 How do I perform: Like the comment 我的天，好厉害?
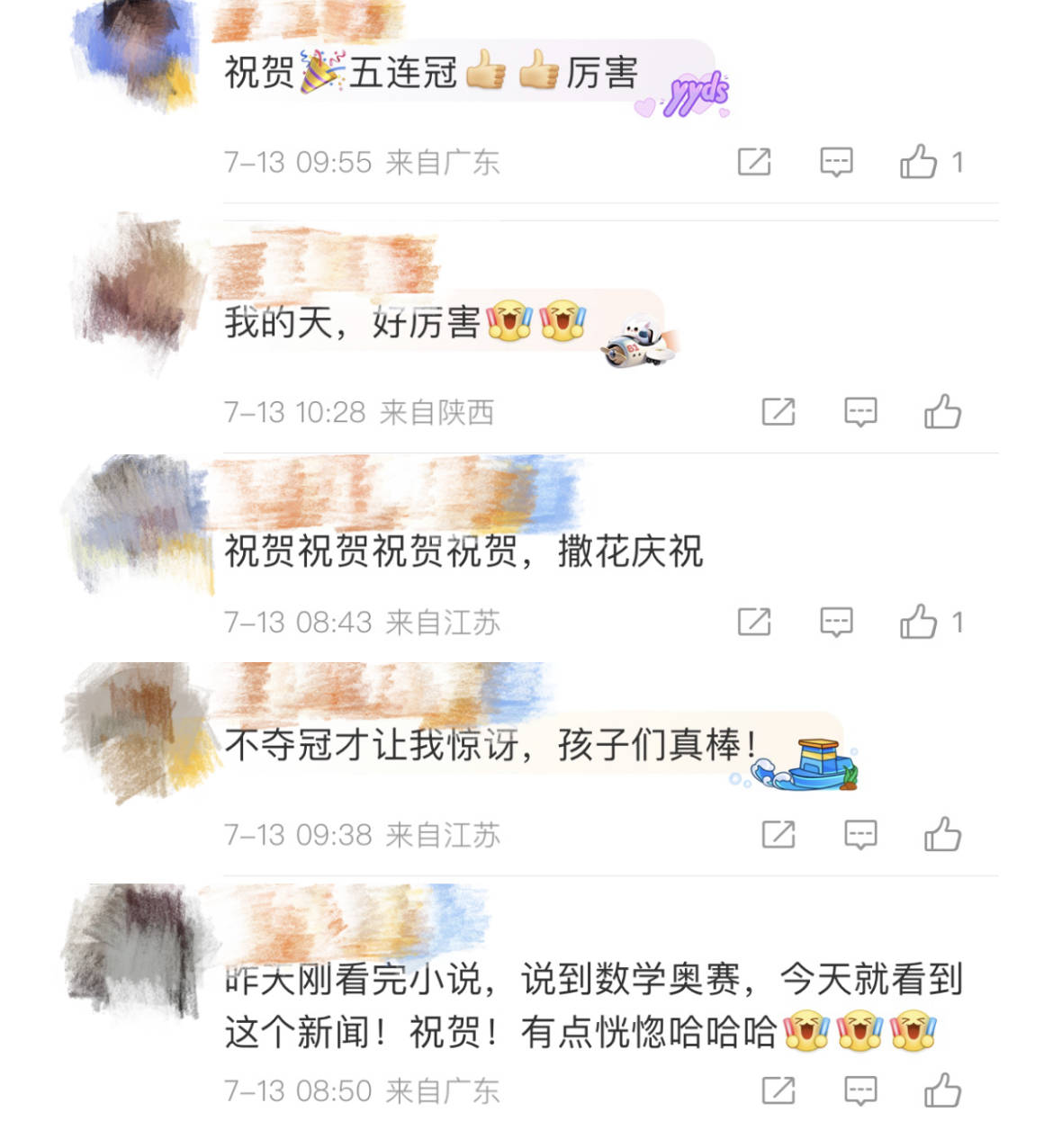(x=942, y=412)
